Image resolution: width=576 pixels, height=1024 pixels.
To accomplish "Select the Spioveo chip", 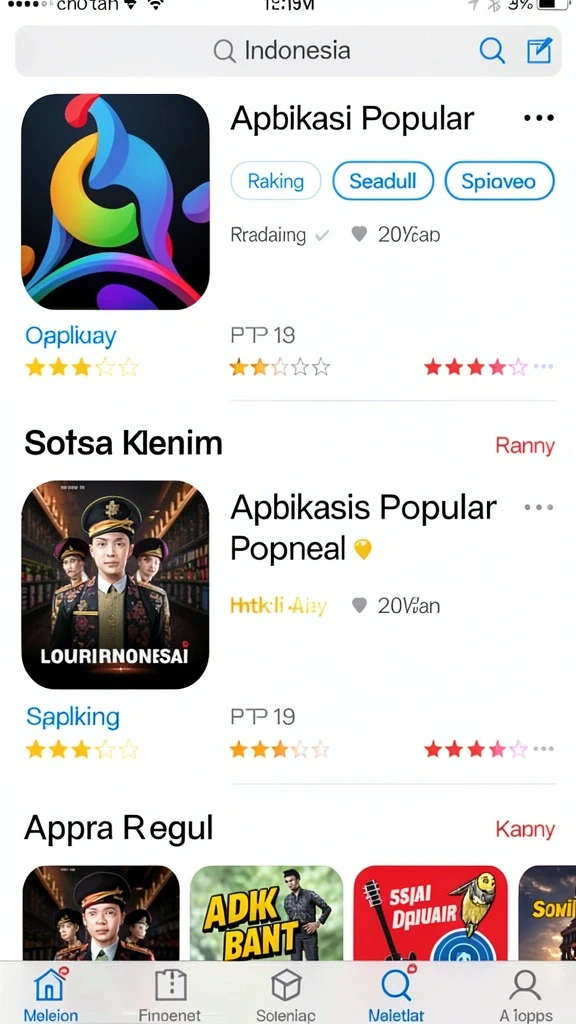I will (x=499, y=181).
